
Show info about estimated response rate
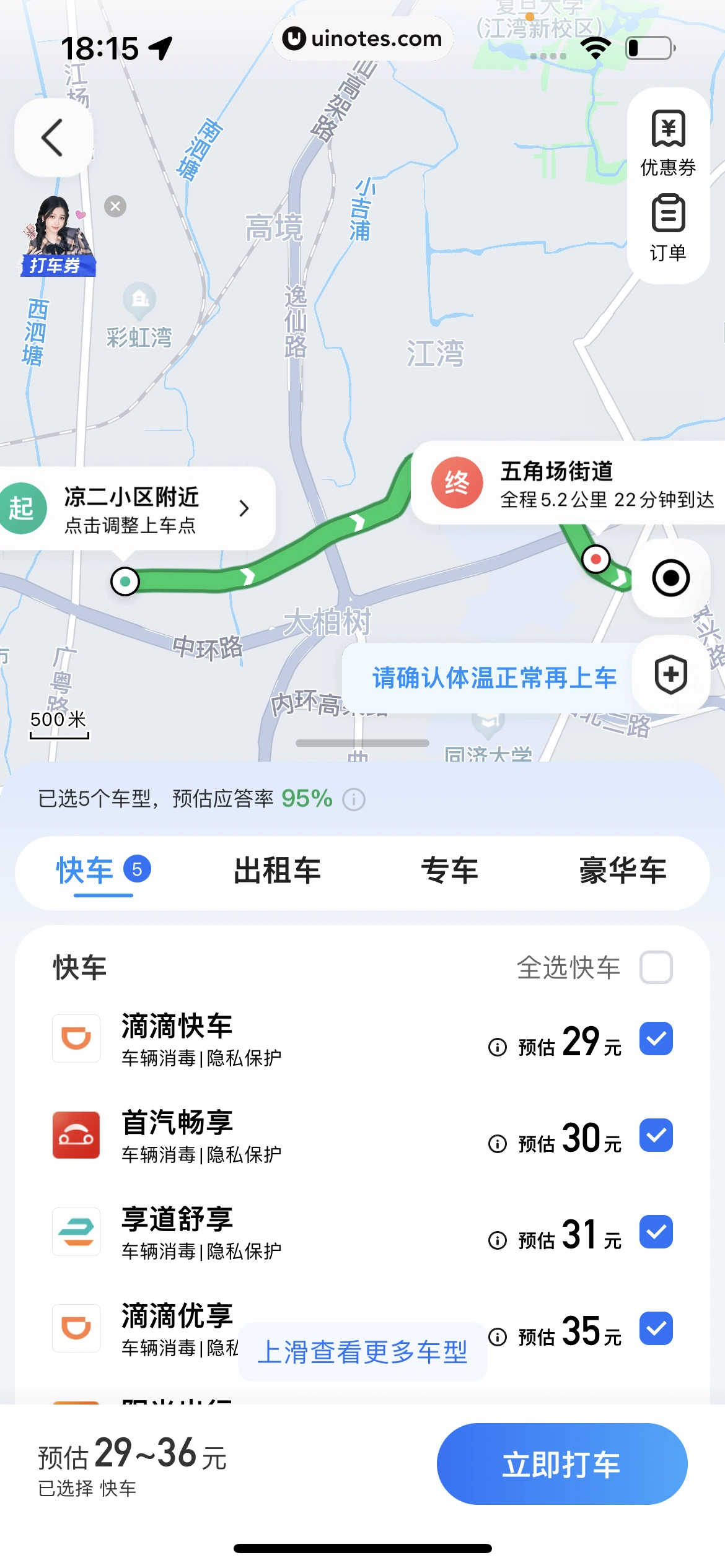pos(354,799)
